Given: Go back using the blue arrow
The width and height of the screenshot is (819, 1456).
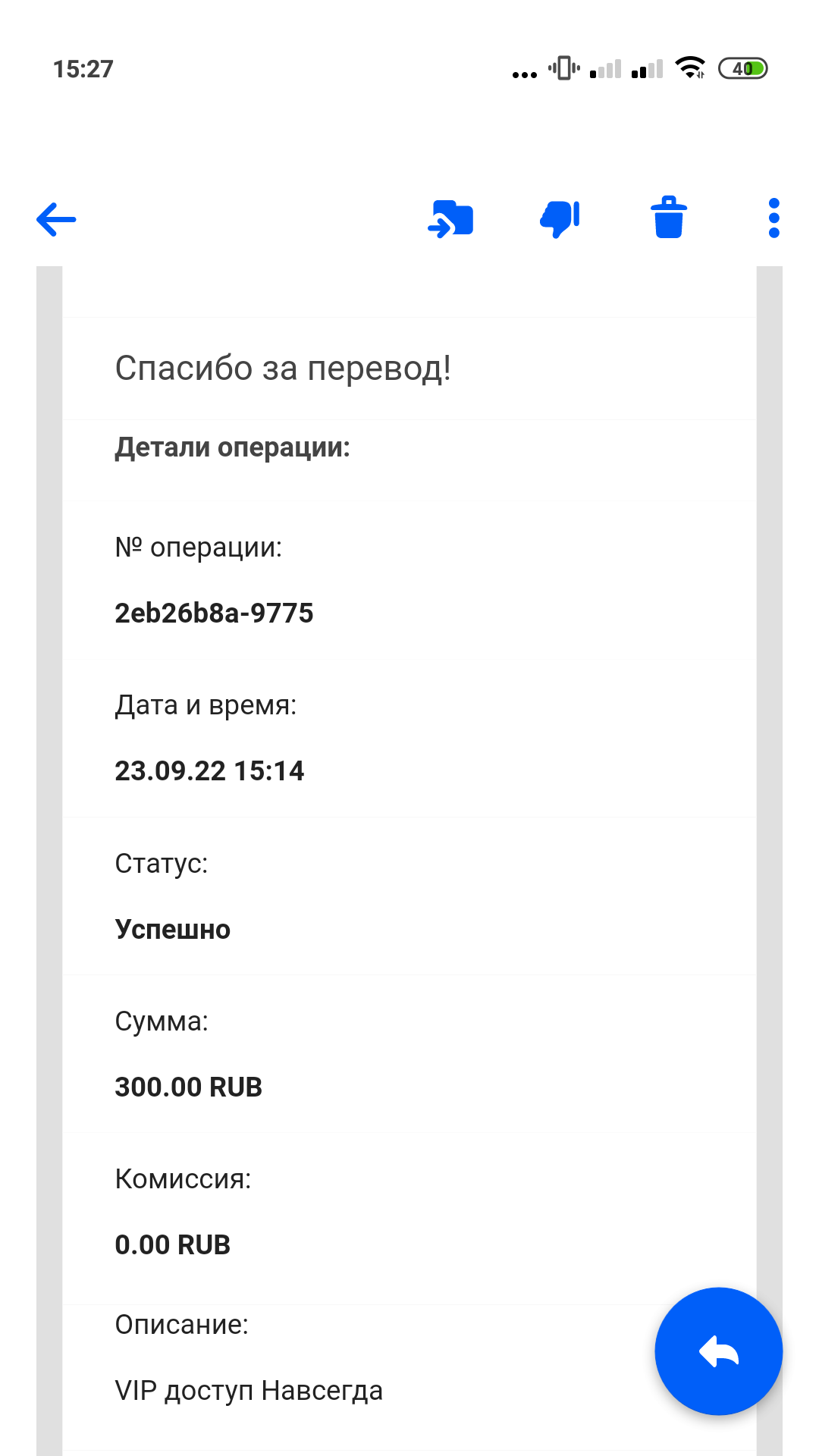Looking at the screenshot, I should tap(56, 219).
